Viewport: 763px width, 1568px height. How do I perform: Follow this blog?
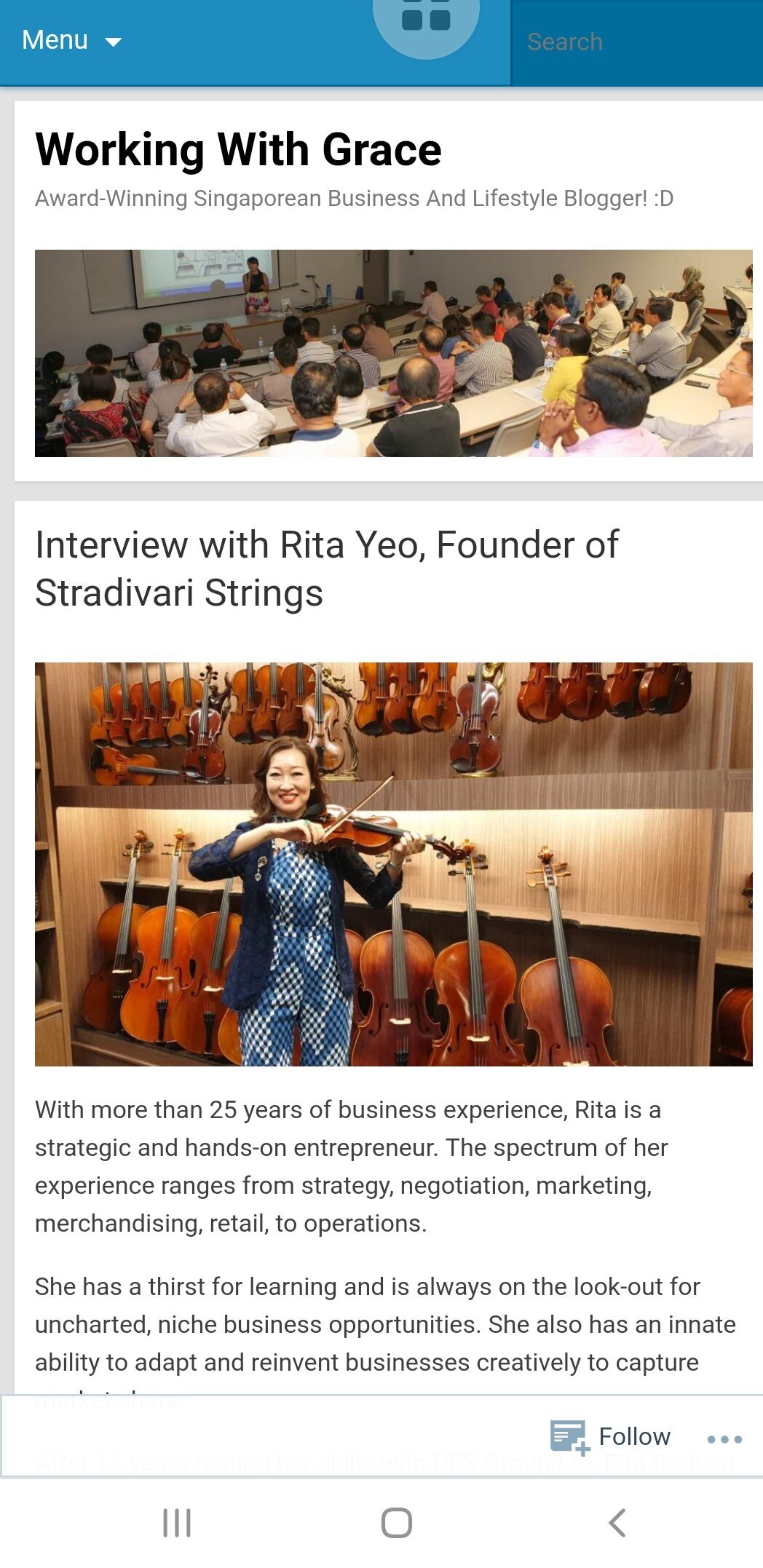(611, 1436)
